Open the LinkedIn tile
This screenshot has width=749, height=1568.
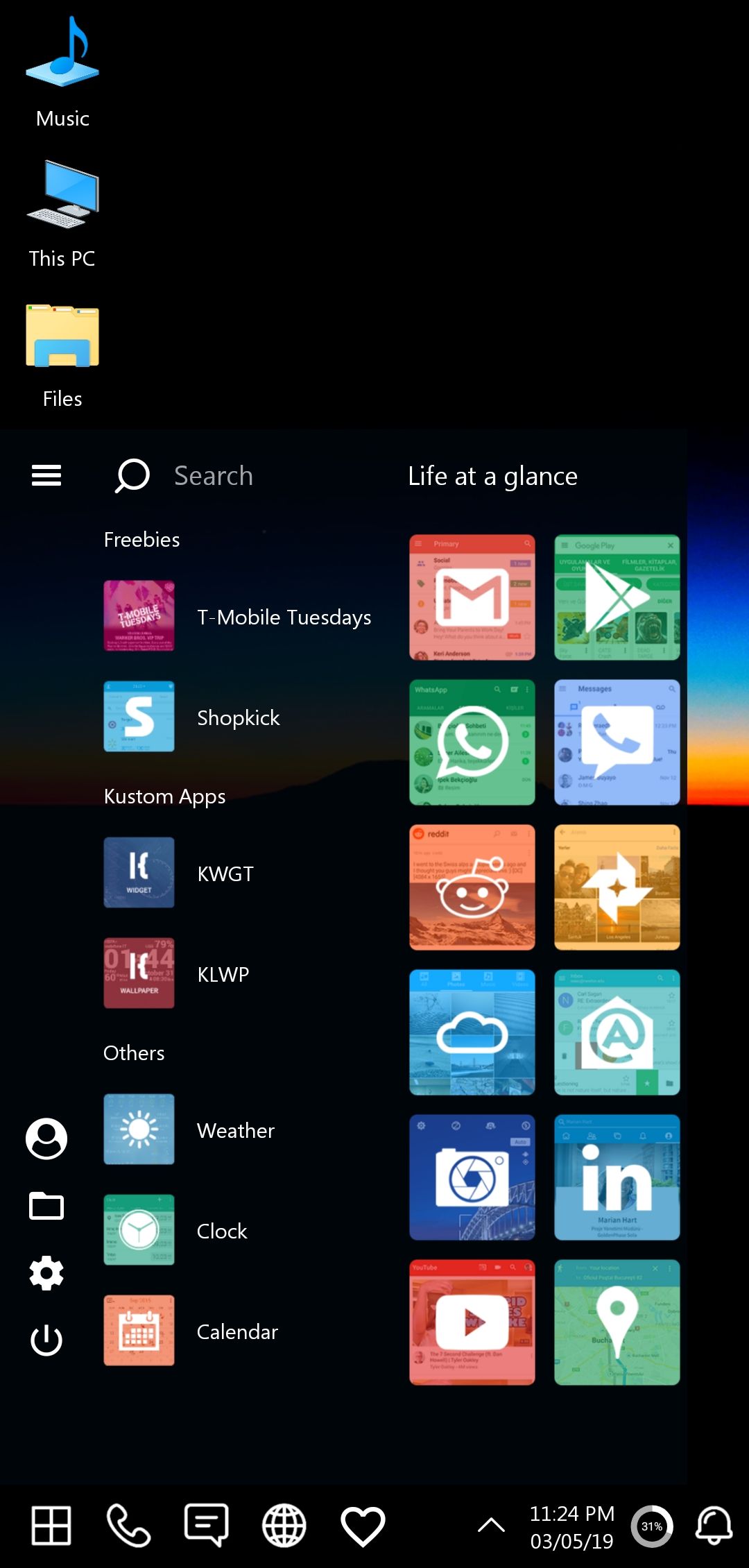[617, 1177]
